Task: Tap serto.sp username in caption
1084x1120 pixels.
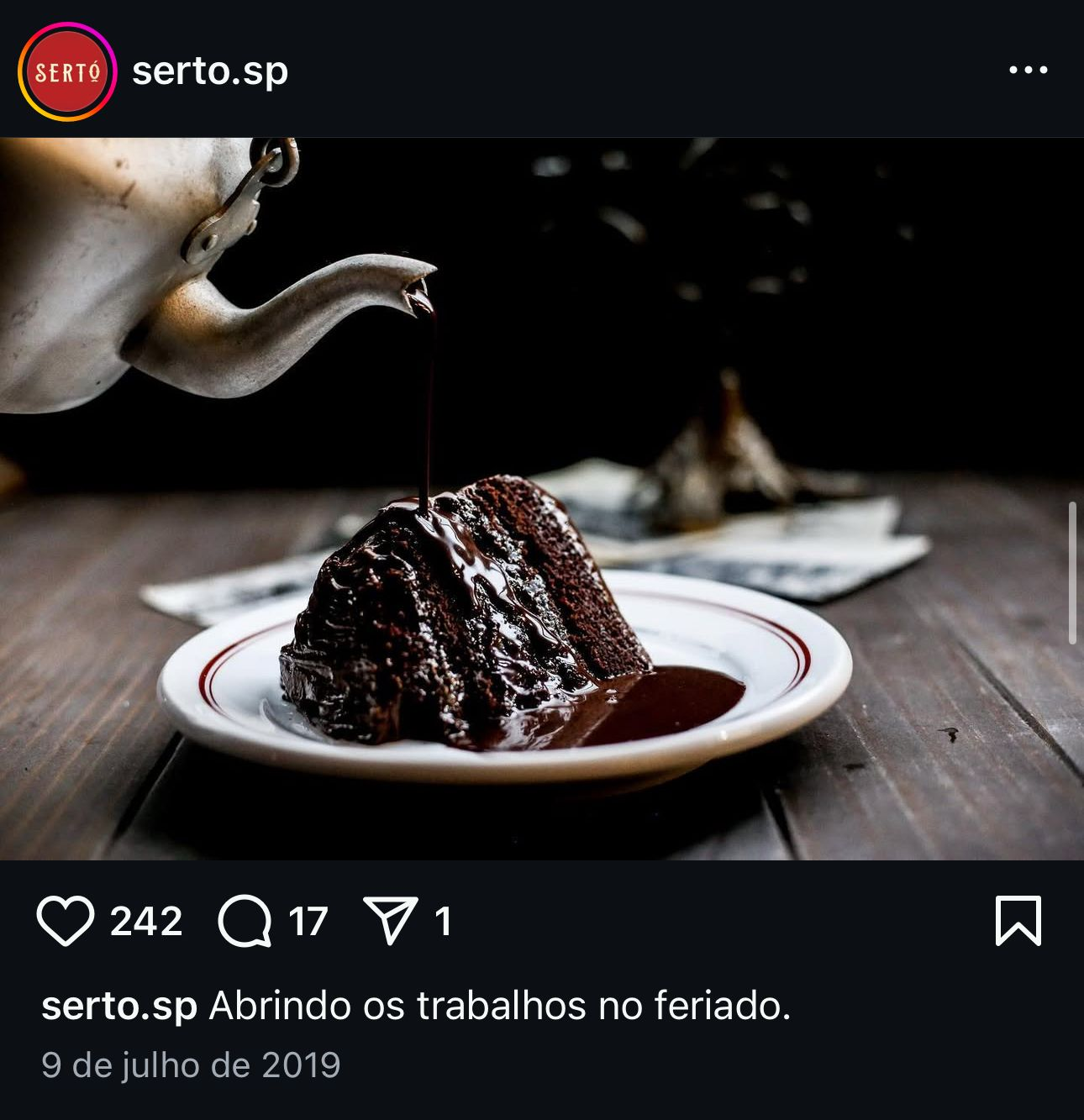Action: (118, 1006)
